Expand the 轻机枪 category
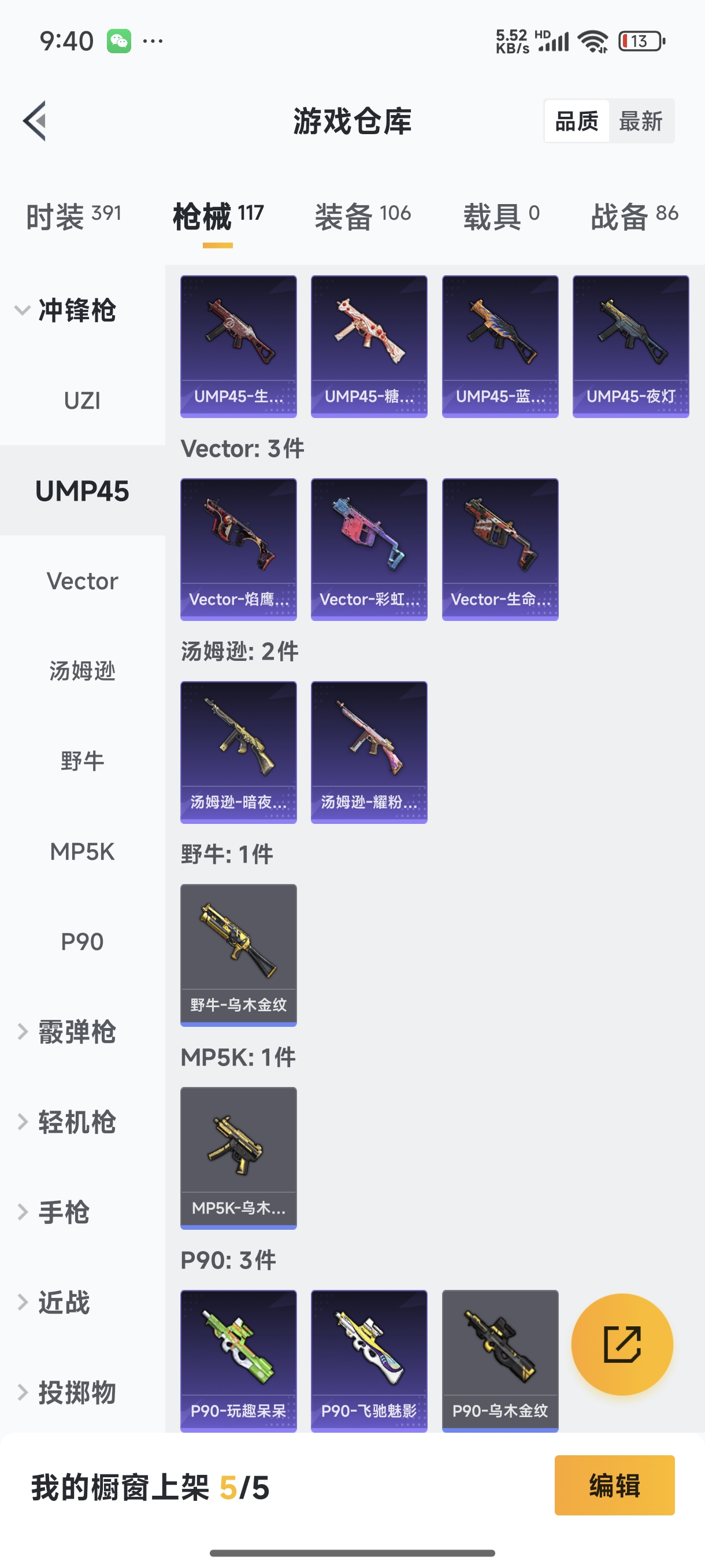The width and height of the screenshot is (705, 1568). tap(67, 1122)
